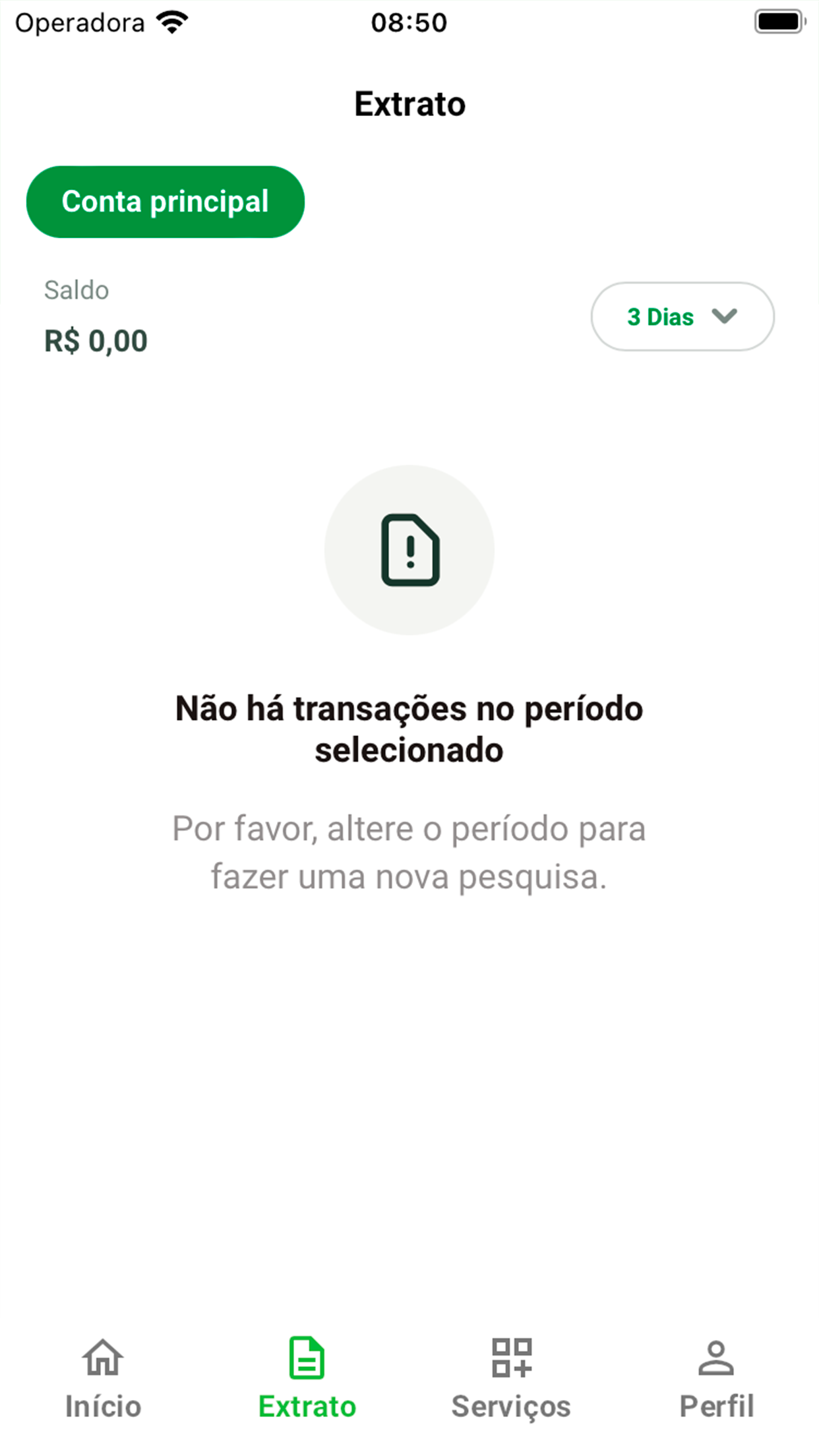Select the Conta principal chip
819x1456 pixels.
pyautogui.click(x=166, y=202)
